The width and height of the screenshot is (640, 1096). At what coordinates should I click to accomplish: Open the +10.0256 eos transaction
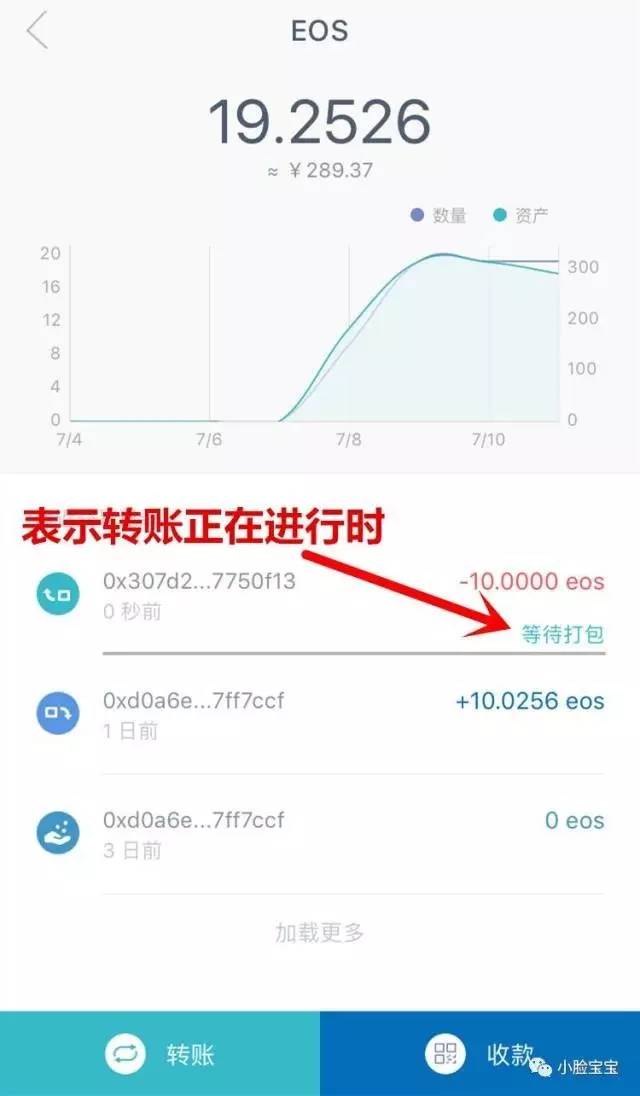coord(320,715)
